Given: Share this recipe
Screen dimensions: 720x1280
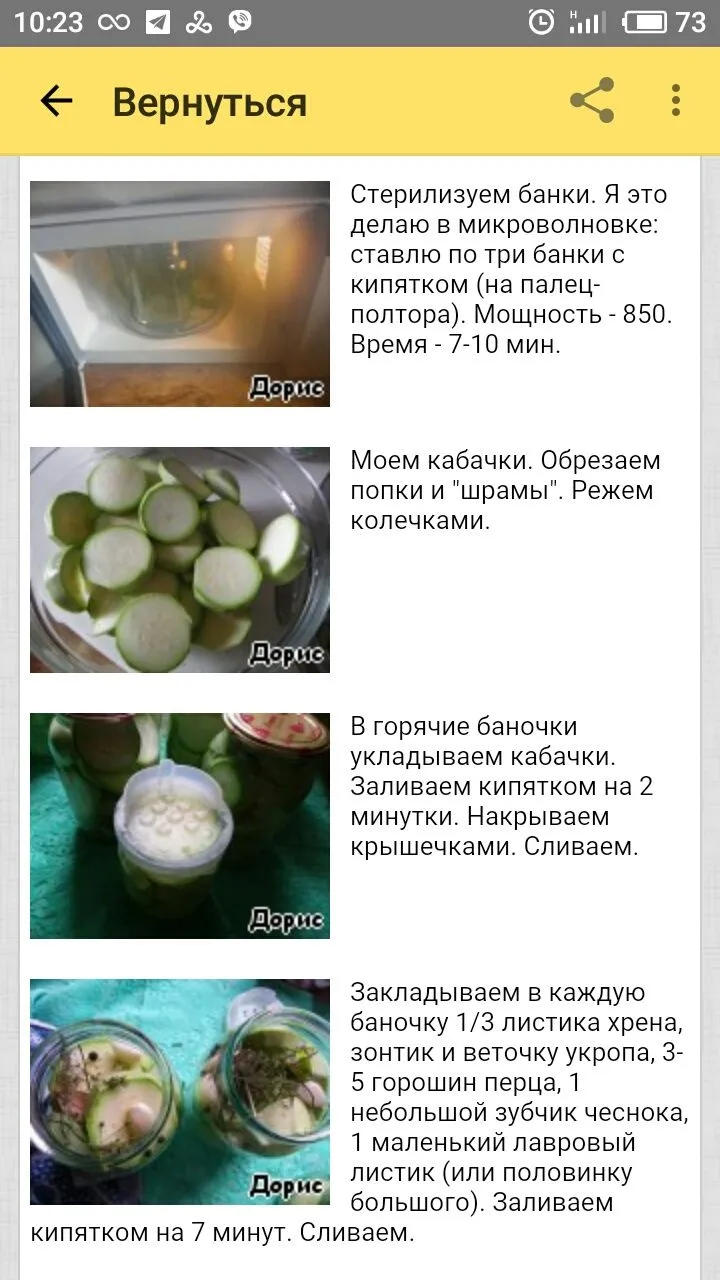Looking at the screenshot, I should tap(592, 101).
